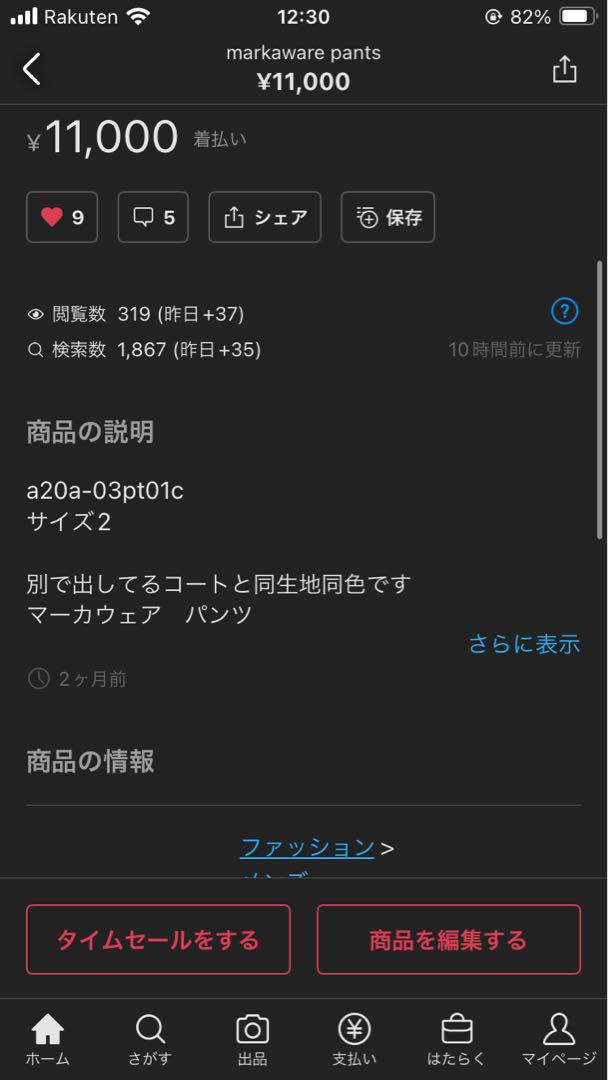Open the share icon in the header
The height and width of the screenshot is (1080, 608).
[x=564, y=69]
